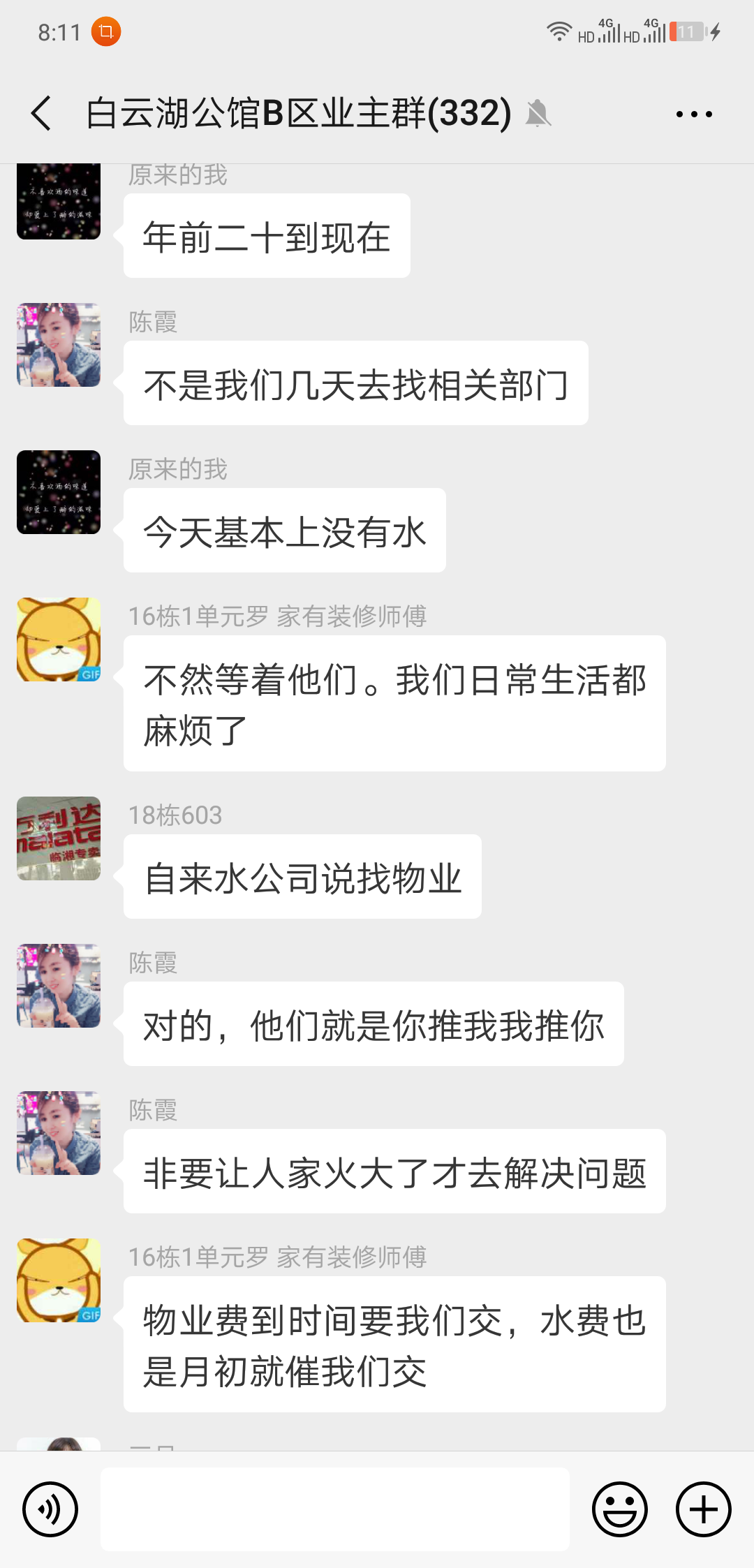Image resolution: width=754 pixels, height=1568 pixels.
Task: Tap the message text field
Action: point(335,1509)
